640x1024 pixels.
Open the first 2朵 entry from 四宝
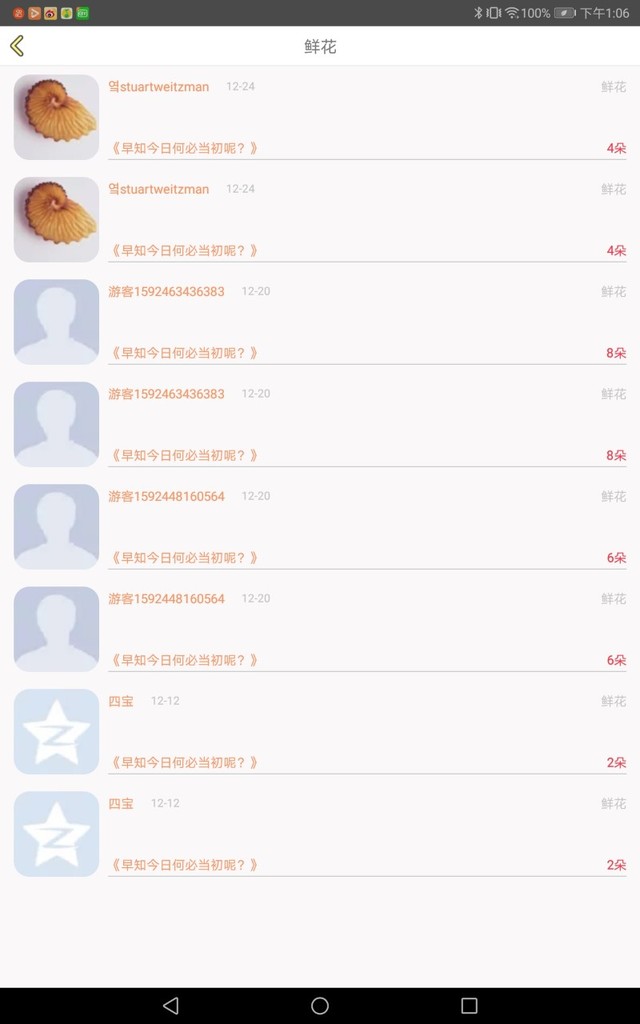coord(320,732)
